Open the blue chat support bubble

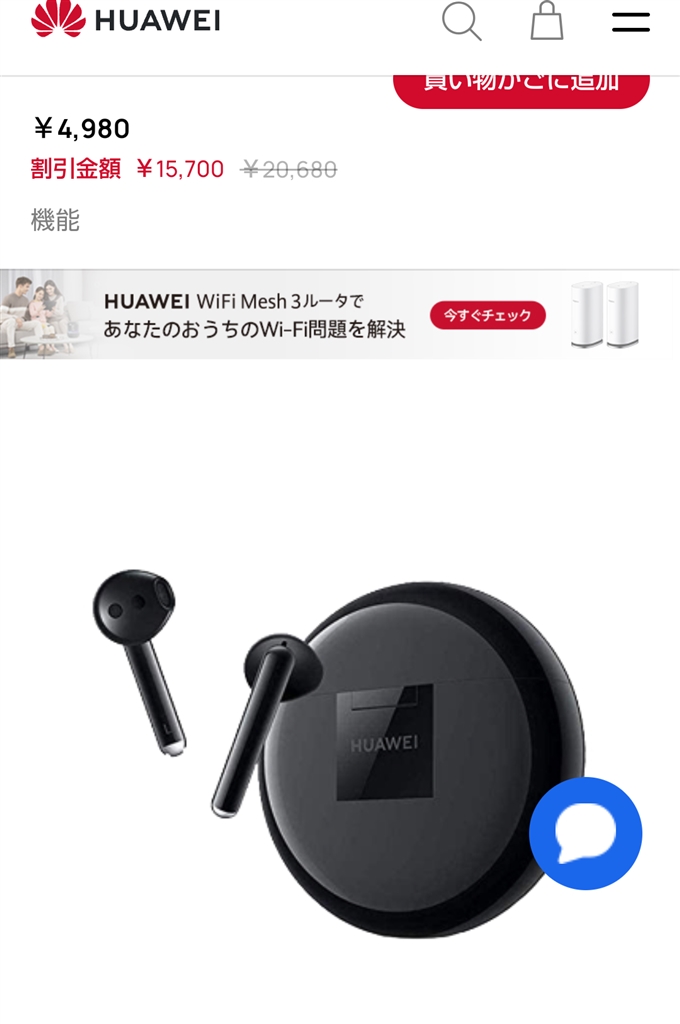(x=585, y=833)
